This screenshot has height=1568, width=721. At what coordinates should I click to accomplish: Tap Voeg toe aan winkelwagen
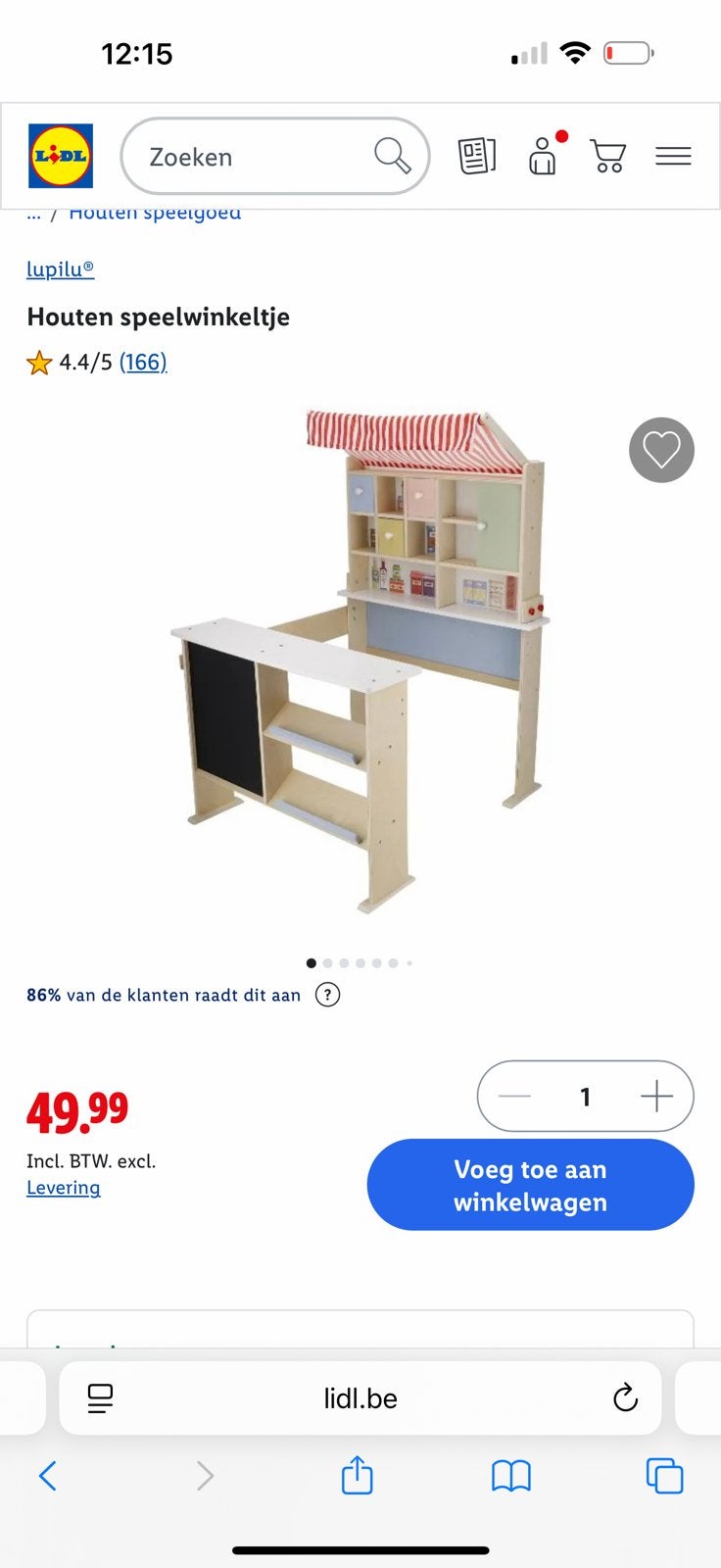coord(531,1185)
